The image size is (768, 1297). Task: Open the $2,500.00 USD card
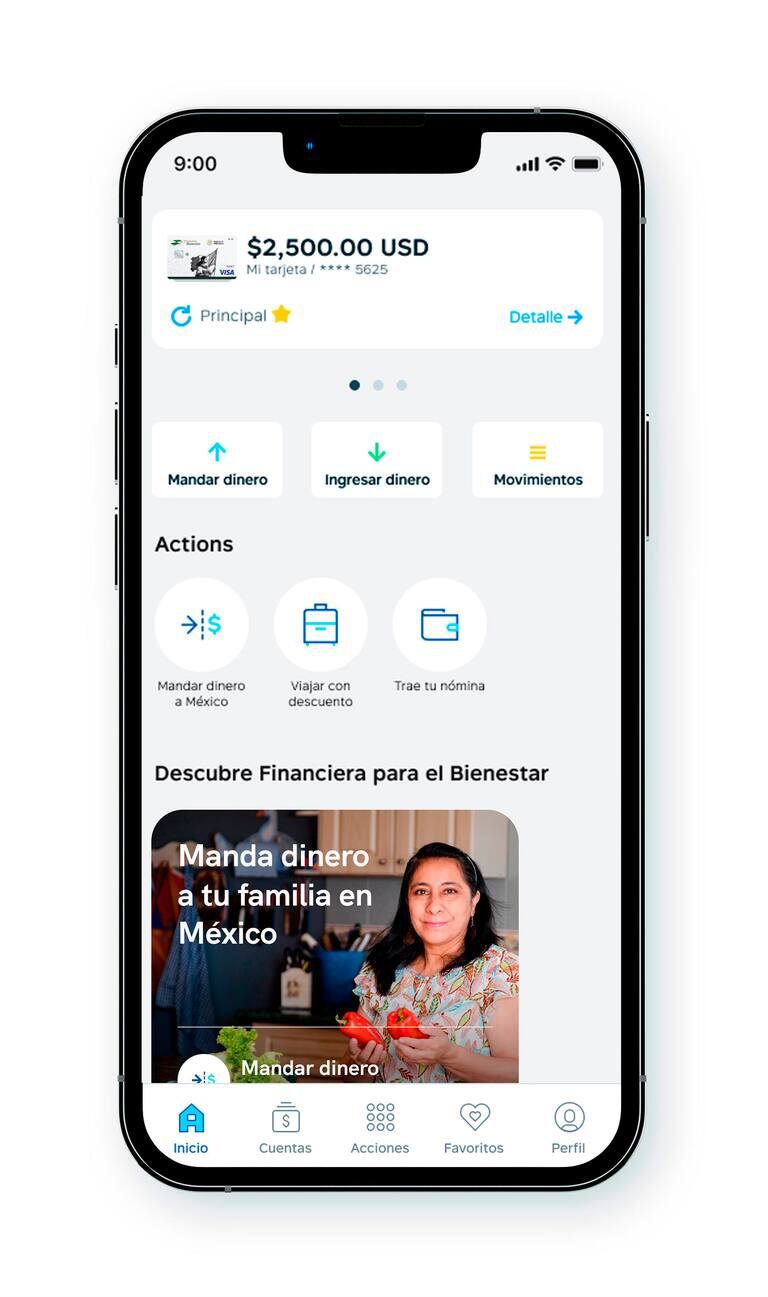click(x=337, y=256)
